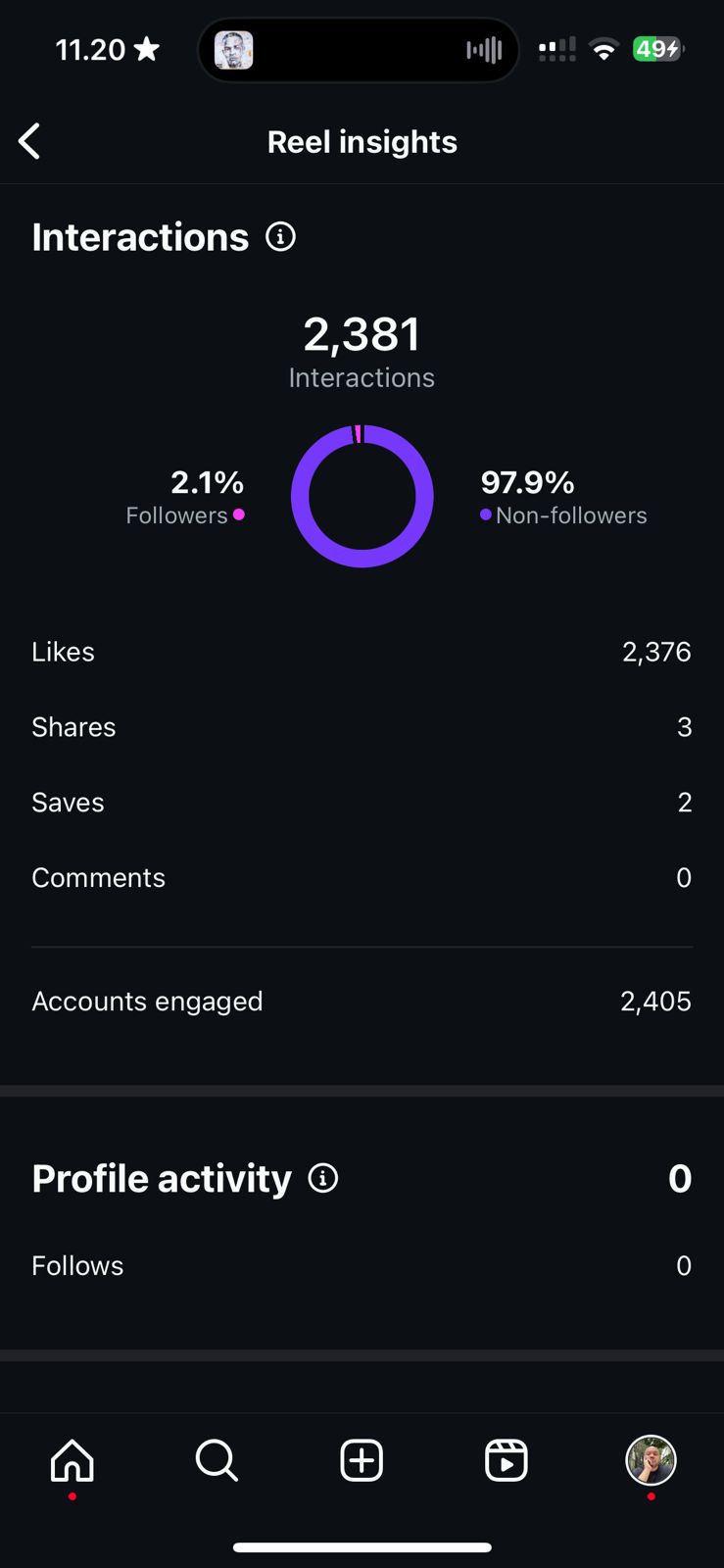This screenshot has width=724, height=1568.
Task: Open the info icon beside Profile activity
Action: pos(323,1178)
